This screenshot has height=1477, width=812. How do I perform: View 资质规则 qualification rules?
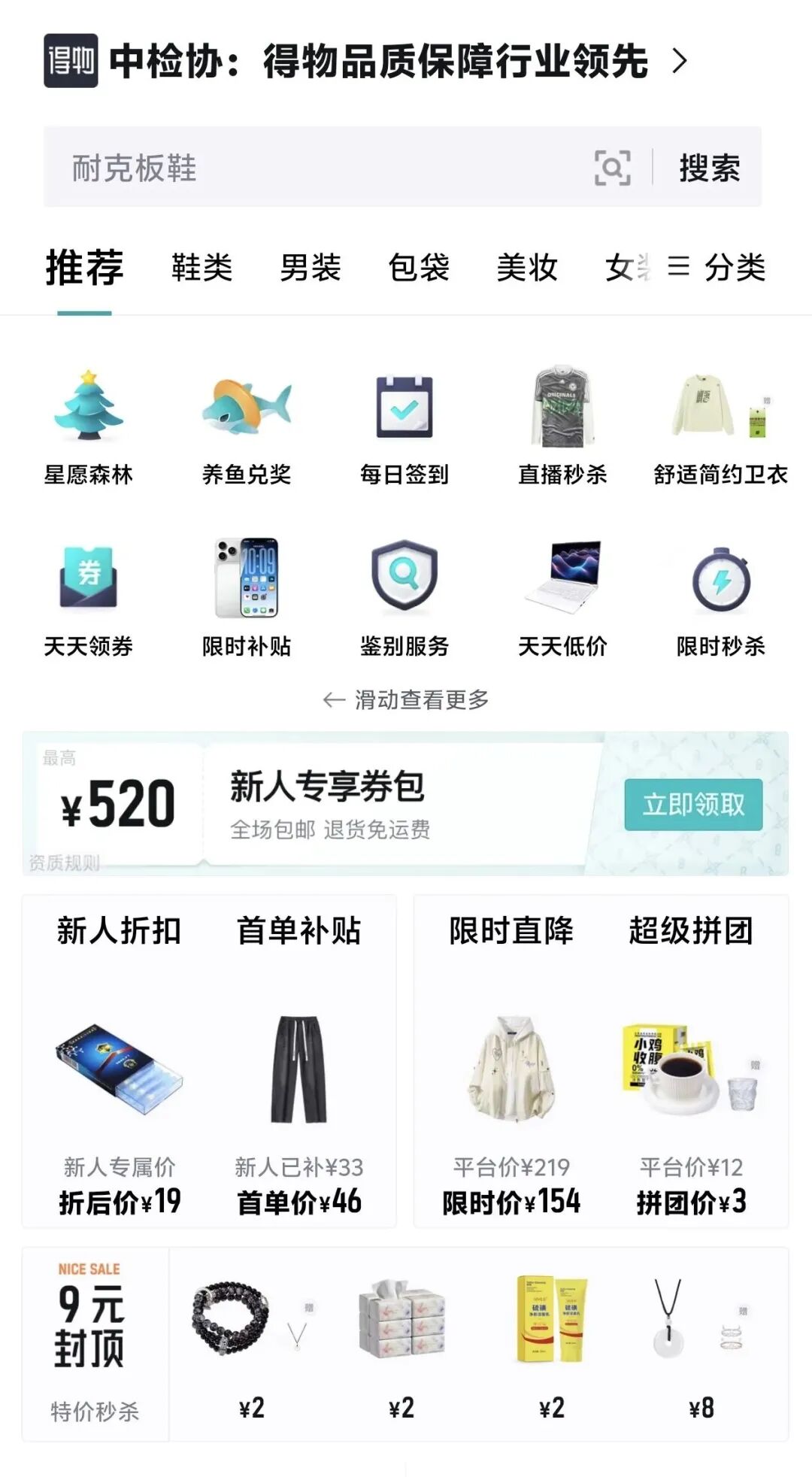65,863
